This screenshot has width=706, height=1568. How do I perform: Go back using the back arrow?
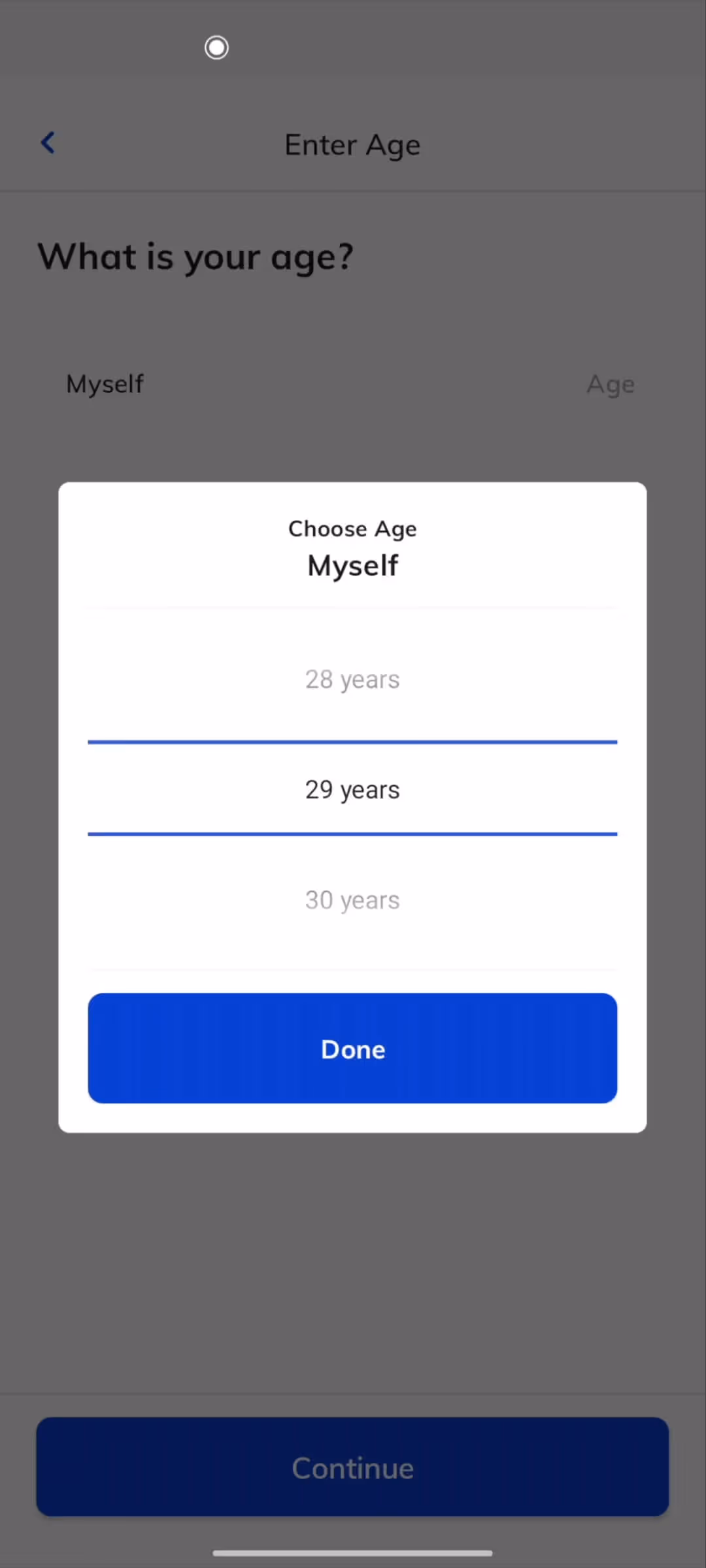coord(48,143)
